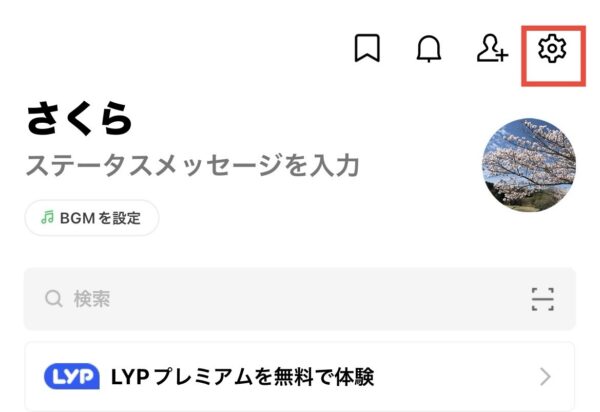Image resolution: width=600 pixels, height=412 pixels.
Task: Open the Keep bookmark icon
Action: [x=367, y=49]
